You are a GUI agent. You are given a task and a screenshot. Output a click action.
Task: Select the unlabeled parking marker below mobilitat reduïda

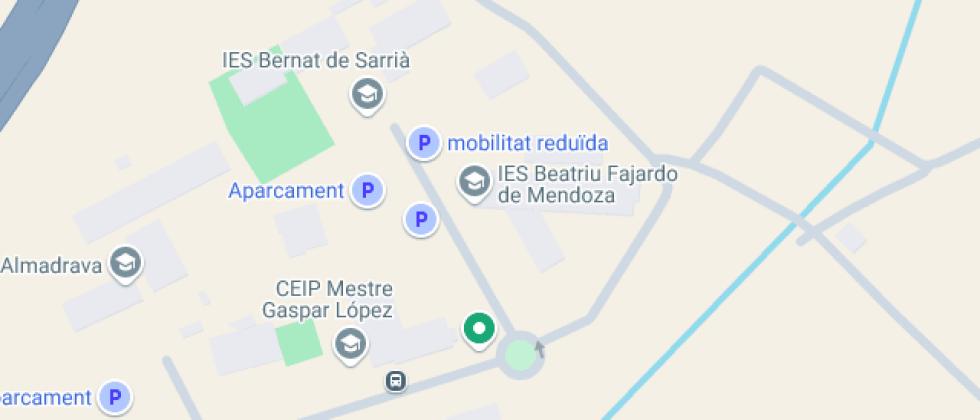tap(420, 219)
